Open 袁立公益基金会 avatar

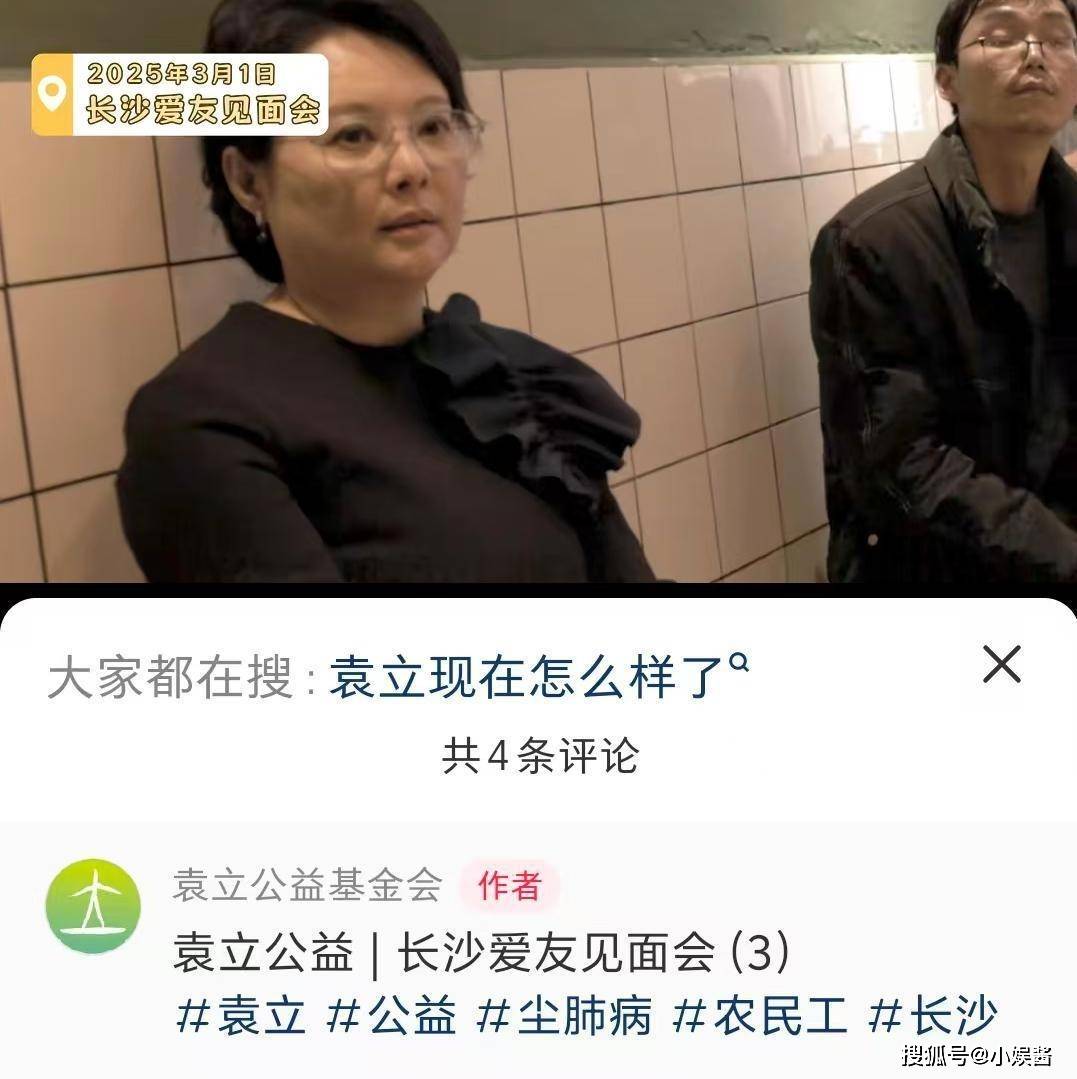coord(93,906)
